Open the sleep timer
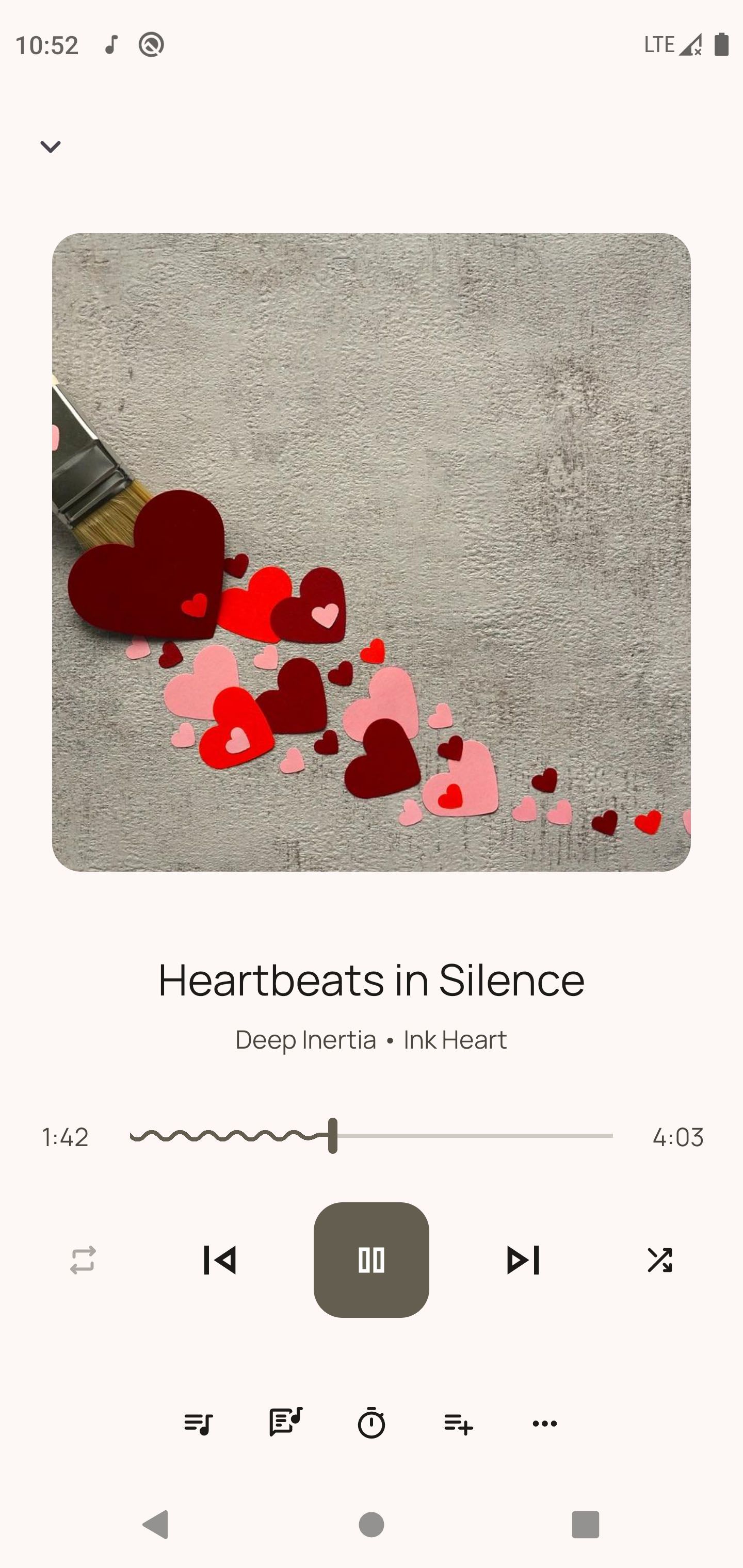This screenshot has height=1568, width=743. tap(371, 1423)
